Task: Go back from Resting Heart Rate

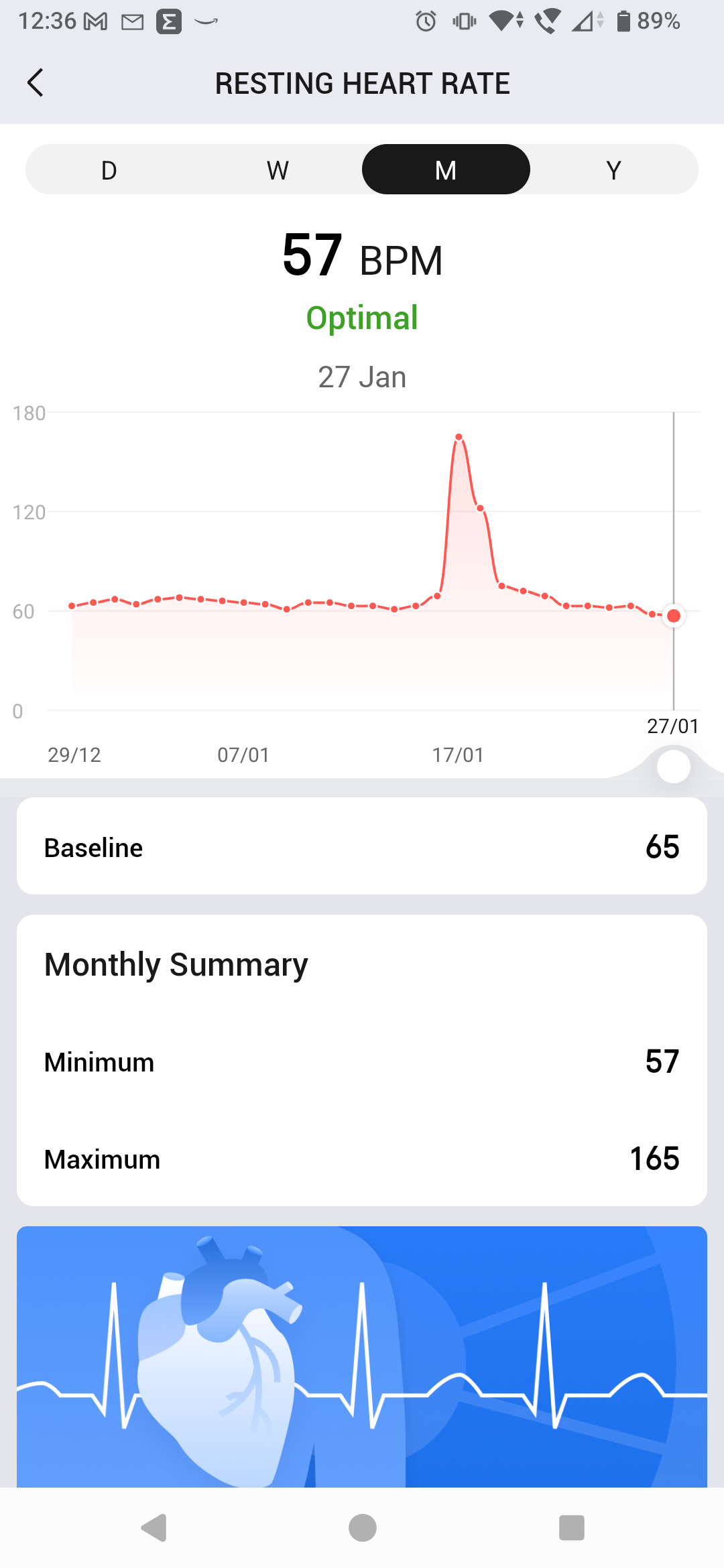Action: click(x=36, y=83)
